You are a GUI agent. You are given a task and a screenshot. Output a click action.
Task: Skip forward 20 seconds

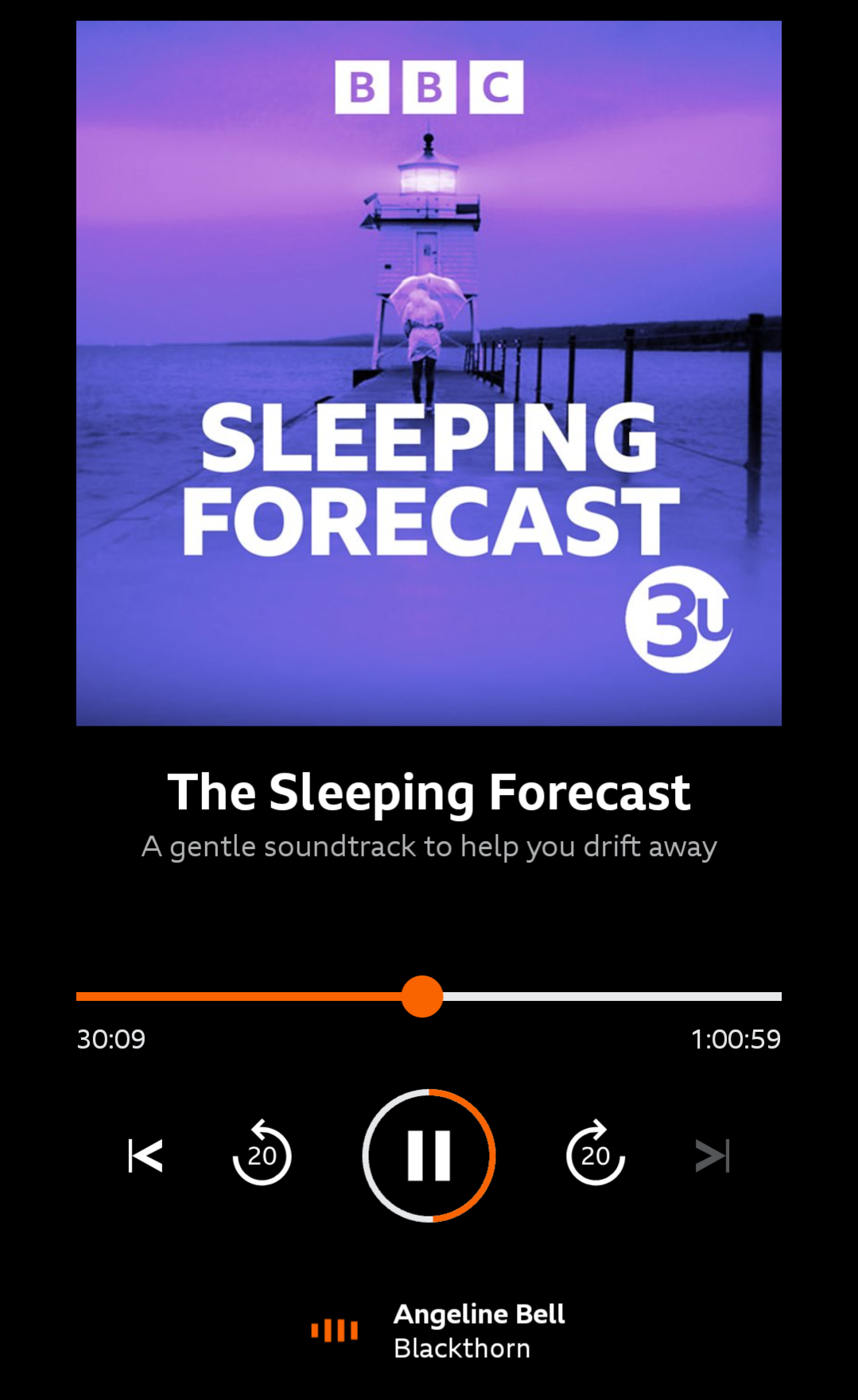[595, 1154]
